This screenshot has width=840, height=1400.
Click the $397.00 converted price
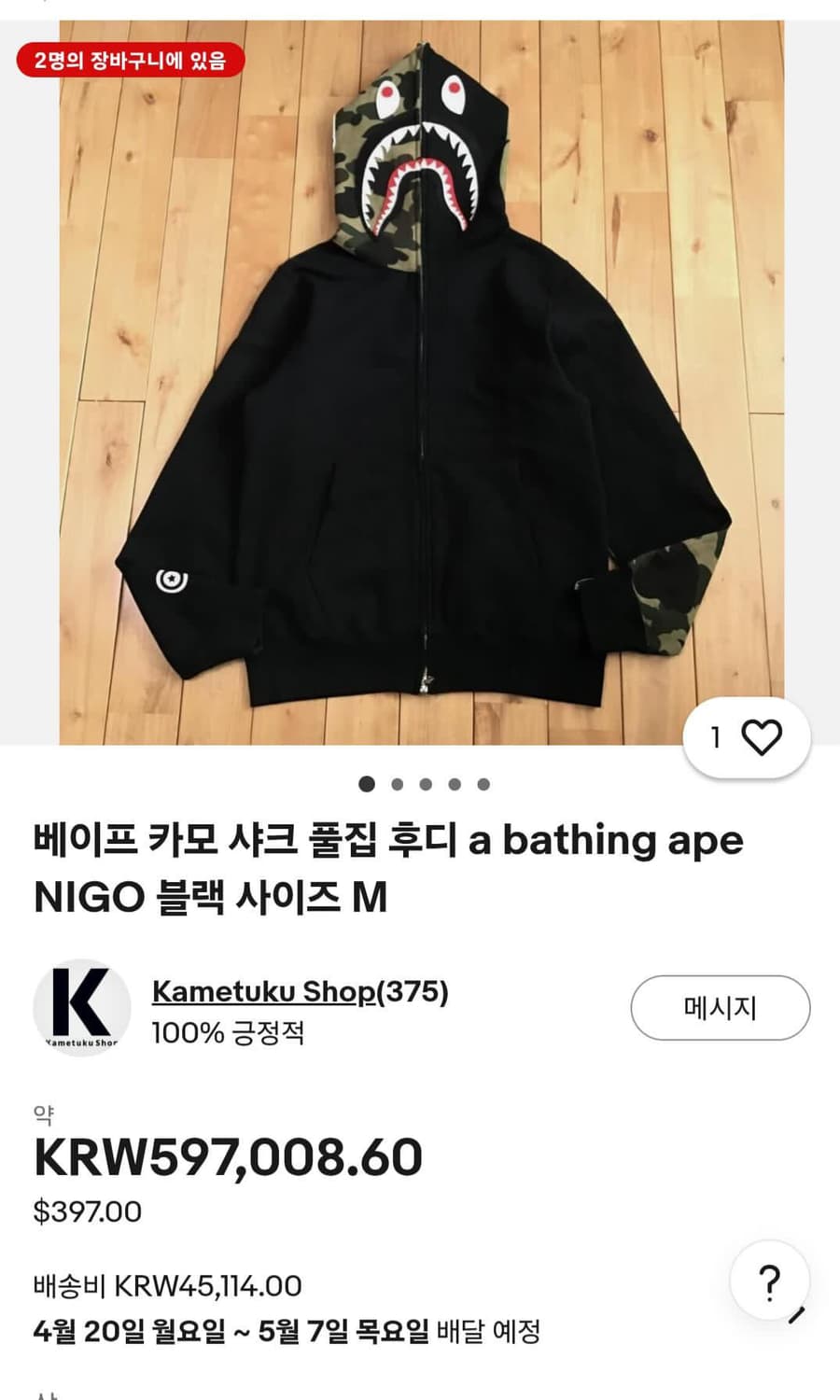[x=84, y=1211]
